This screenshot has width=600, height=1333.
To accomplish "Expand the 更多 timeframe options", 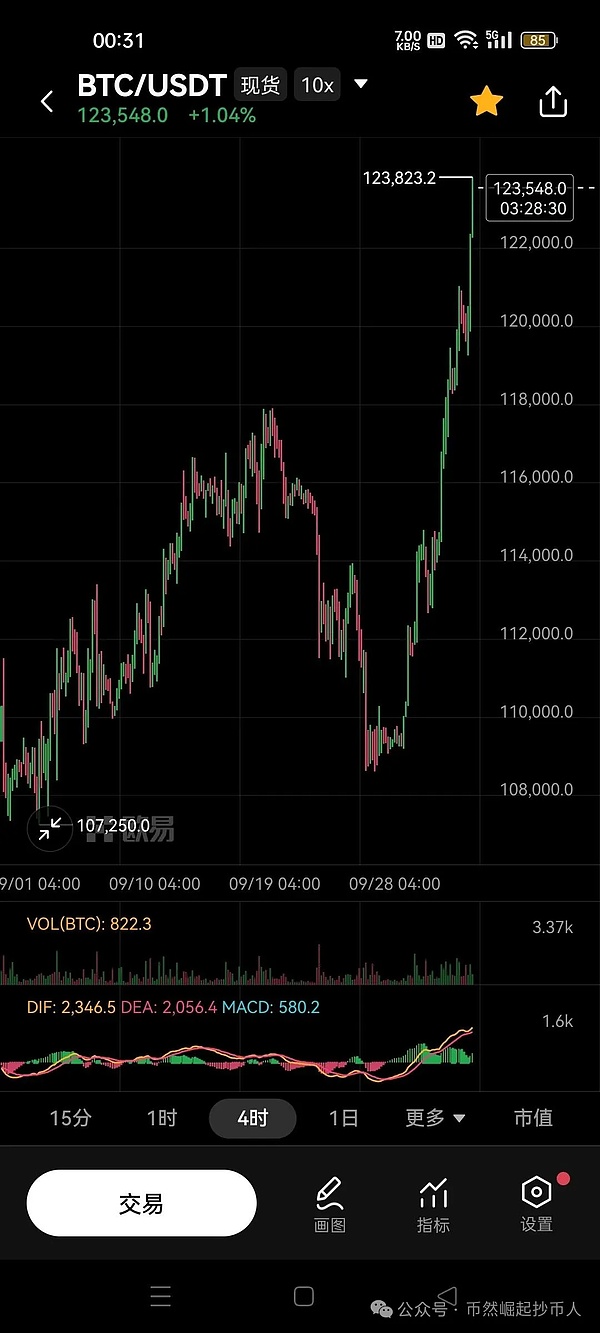I will 435,1118.
